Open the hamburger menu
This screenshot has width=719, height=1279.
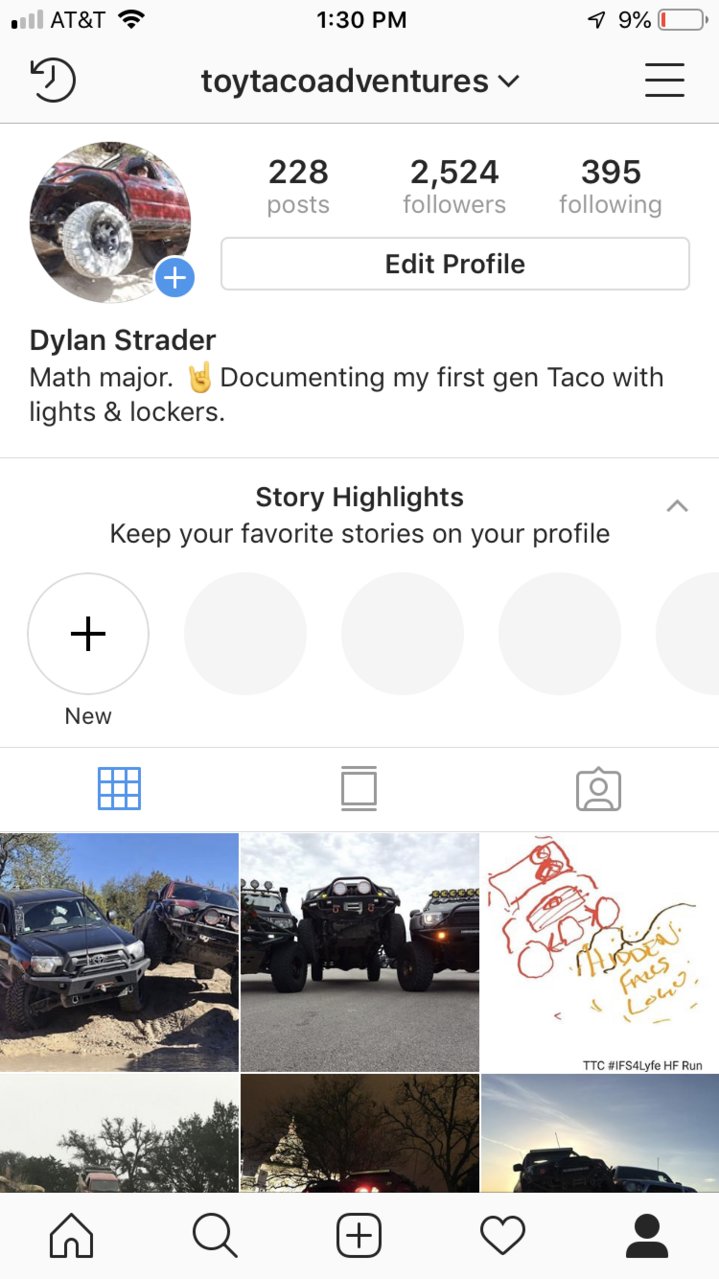point(664,80)
